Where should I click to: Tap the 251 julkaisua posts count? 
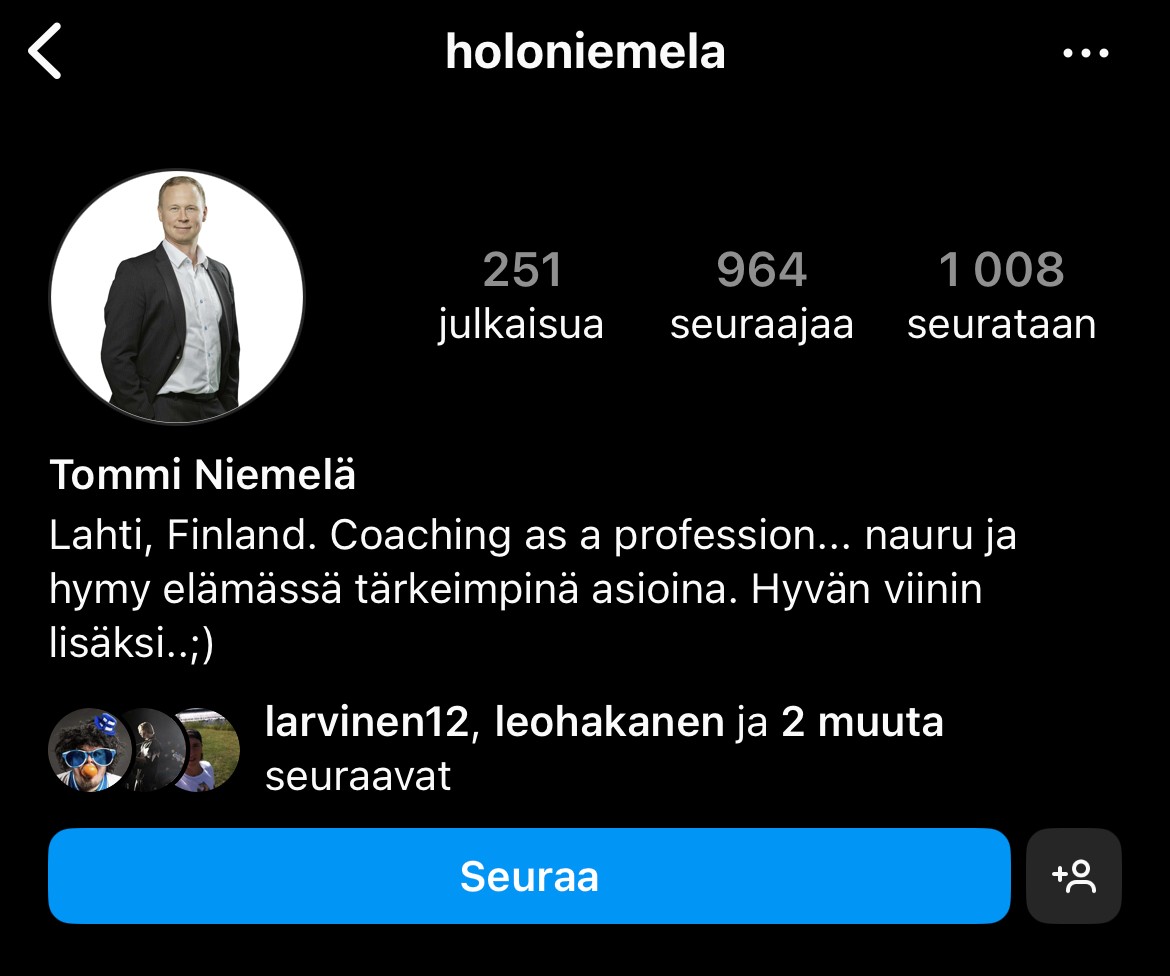click(521, 297)
